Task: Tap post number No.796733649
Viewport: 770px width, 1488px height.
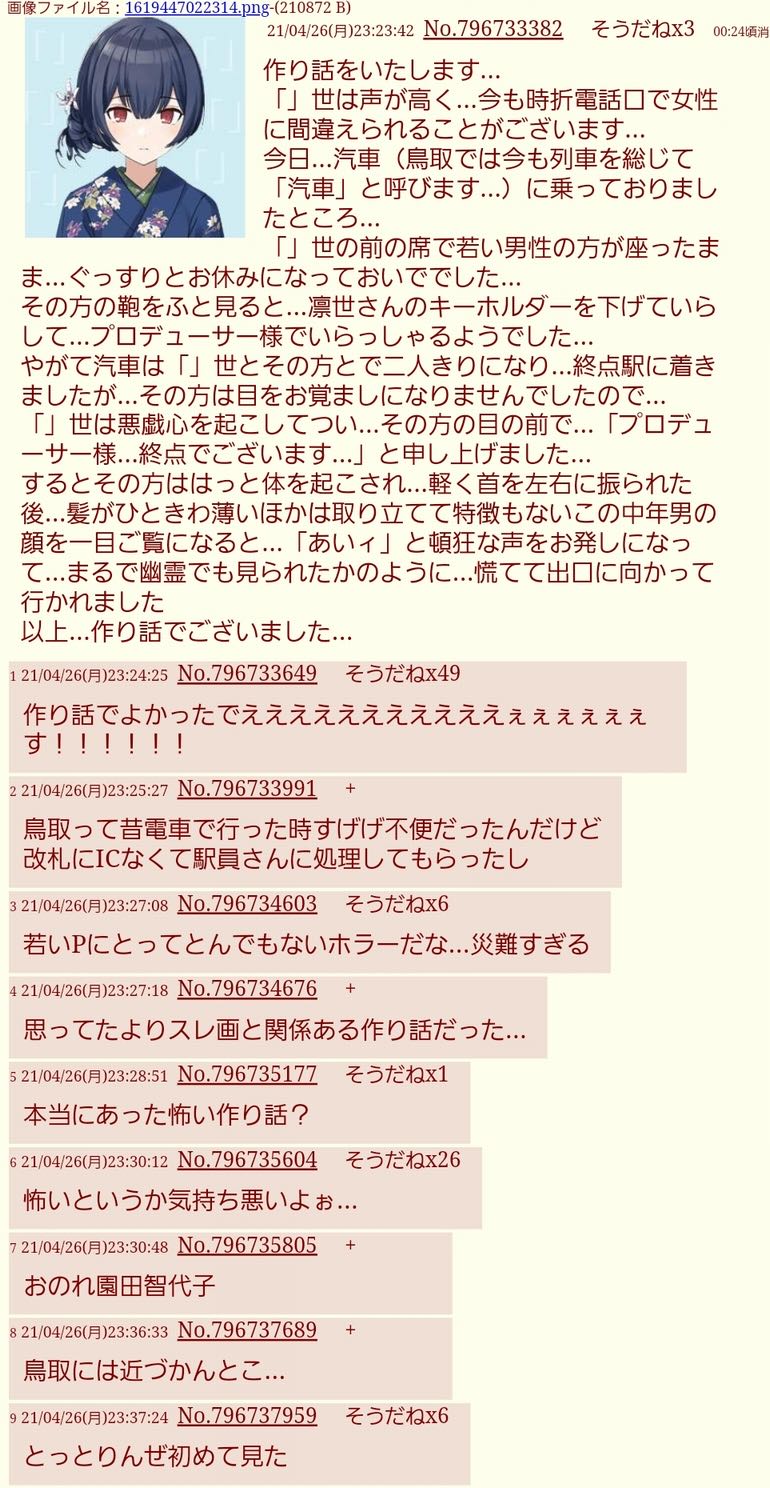Action: click(247, 674)
